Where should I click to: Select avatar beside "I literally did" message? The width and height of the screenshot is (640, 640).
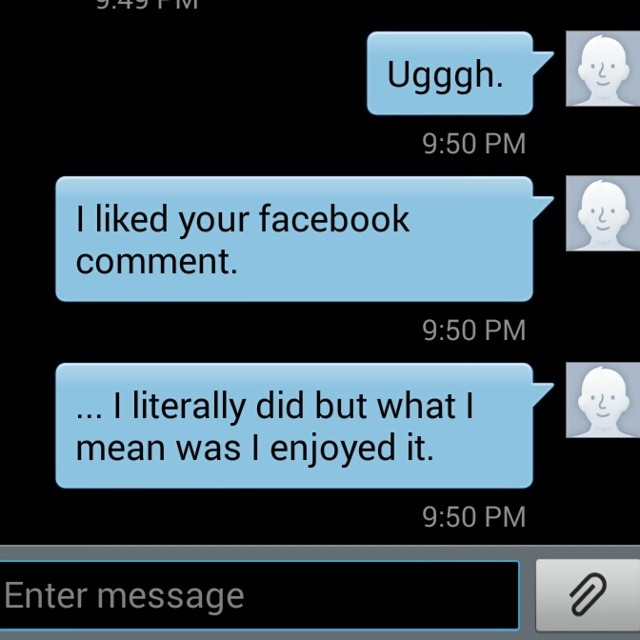pyautogui.click(x=602, y=400)
